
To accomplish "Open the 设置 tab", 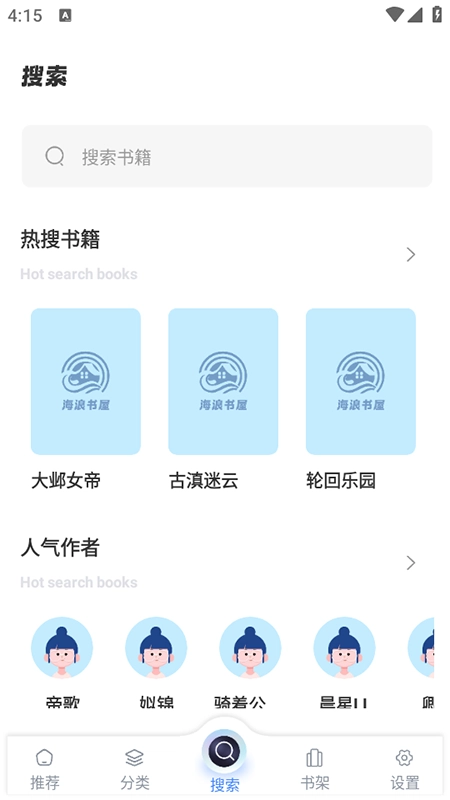I will pyautogui.click(x=405, y=768).
